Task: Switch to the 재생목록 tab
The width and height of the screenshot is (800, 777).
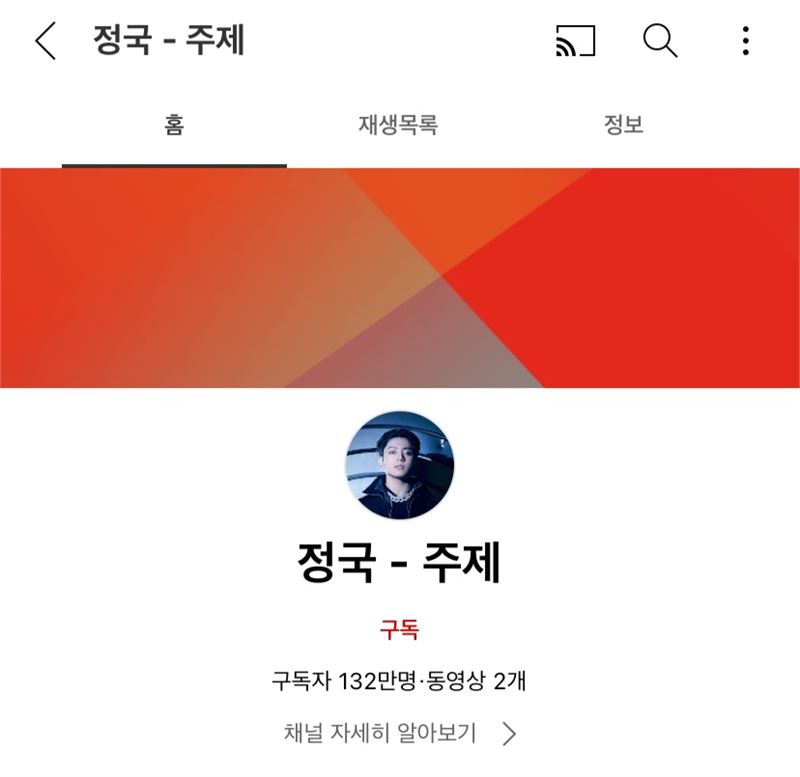Action: pyautogui.click(x=398, y=126)
